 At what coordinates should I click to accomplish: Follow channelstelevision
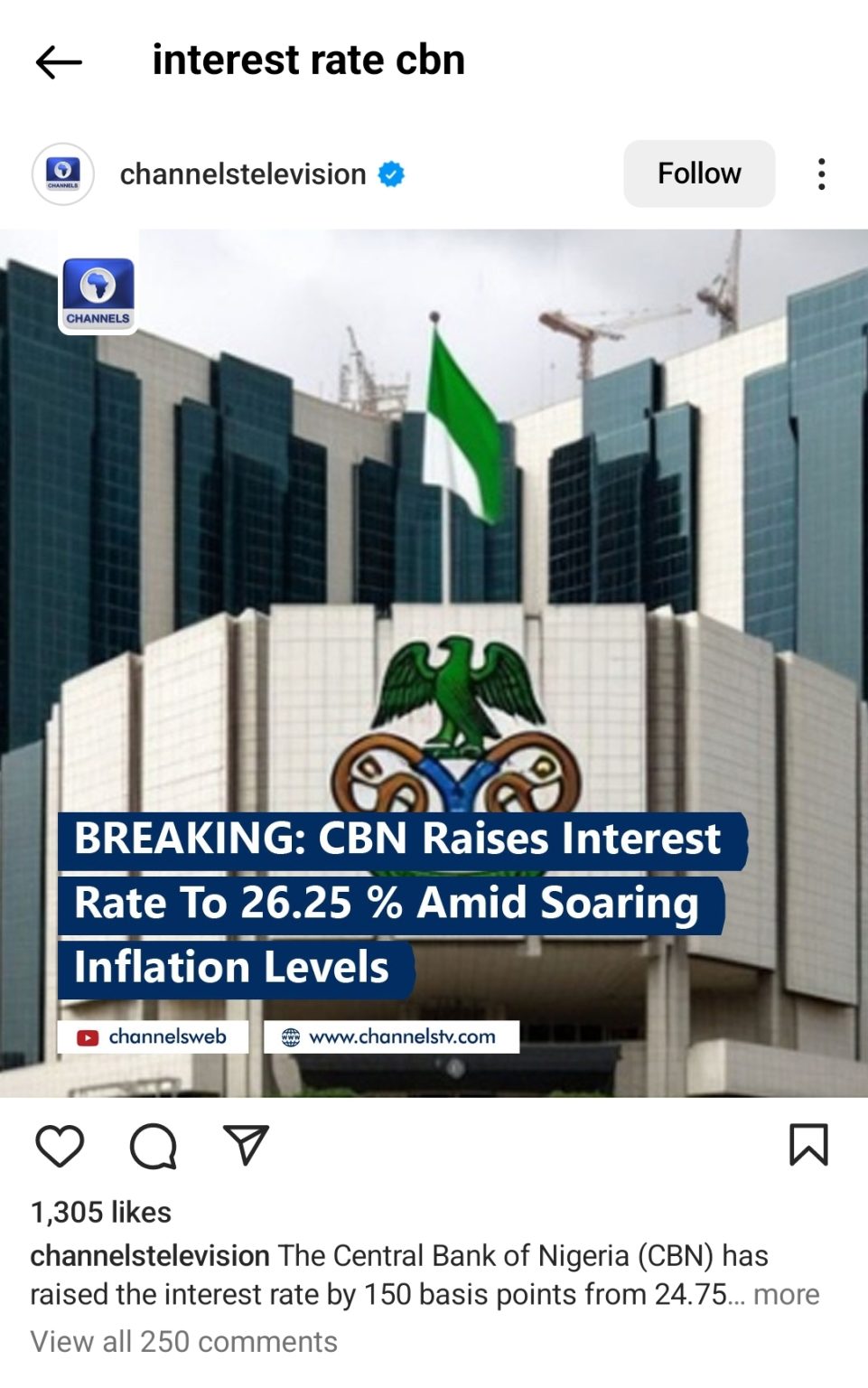click(698, 173)
